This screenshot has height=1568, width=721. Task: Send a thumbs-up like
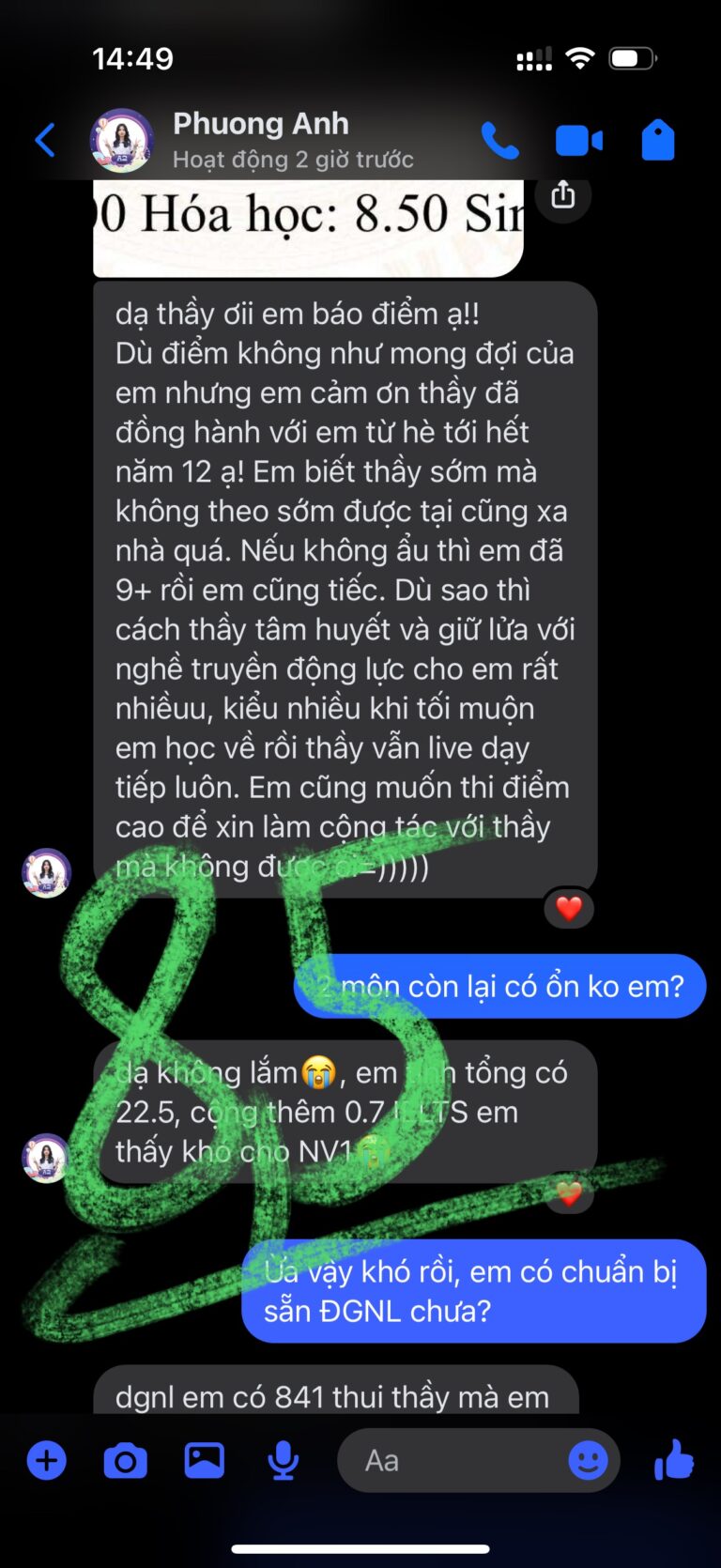pyautogui.click(x=673, y=1461)
